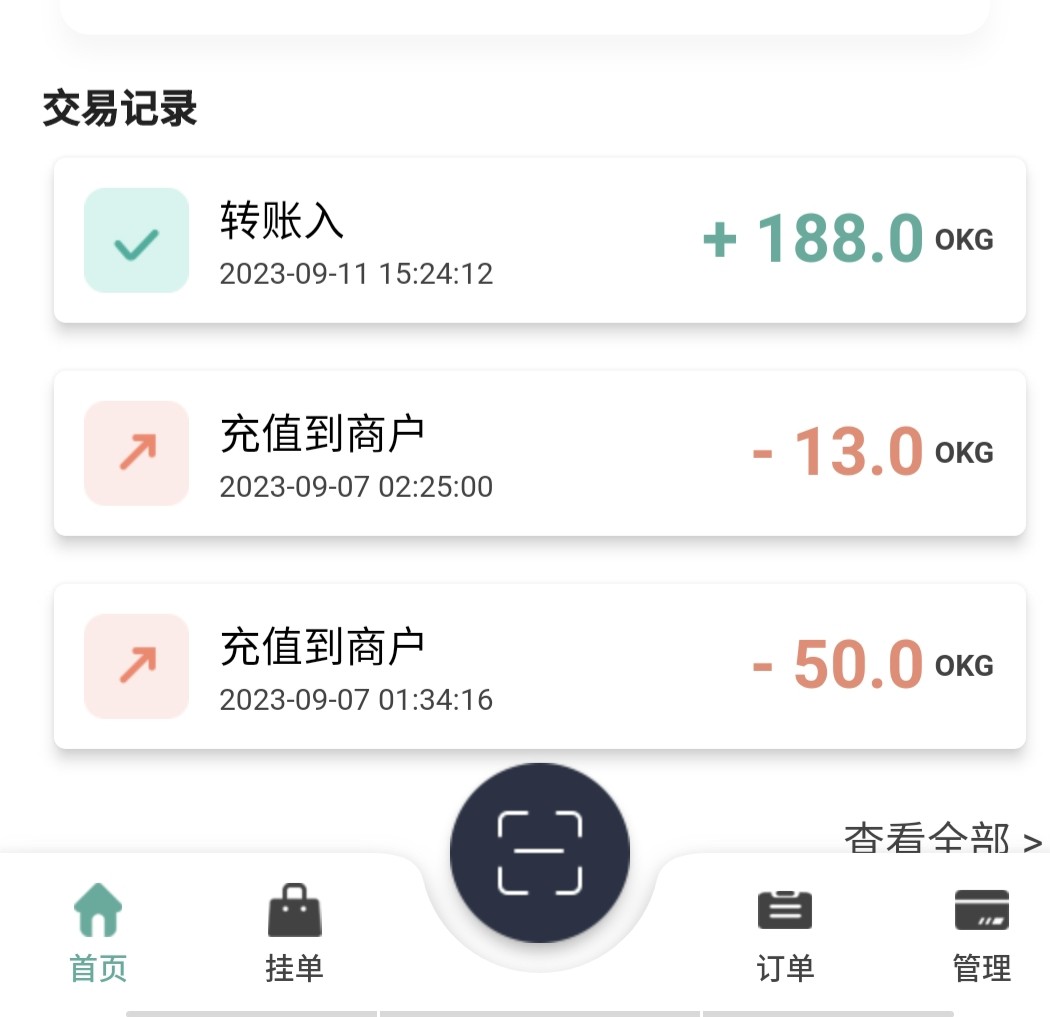Open the 50.0 OKG merchant recharge record
Viewport: 1050px width, 1017px height.
(539, 666)
